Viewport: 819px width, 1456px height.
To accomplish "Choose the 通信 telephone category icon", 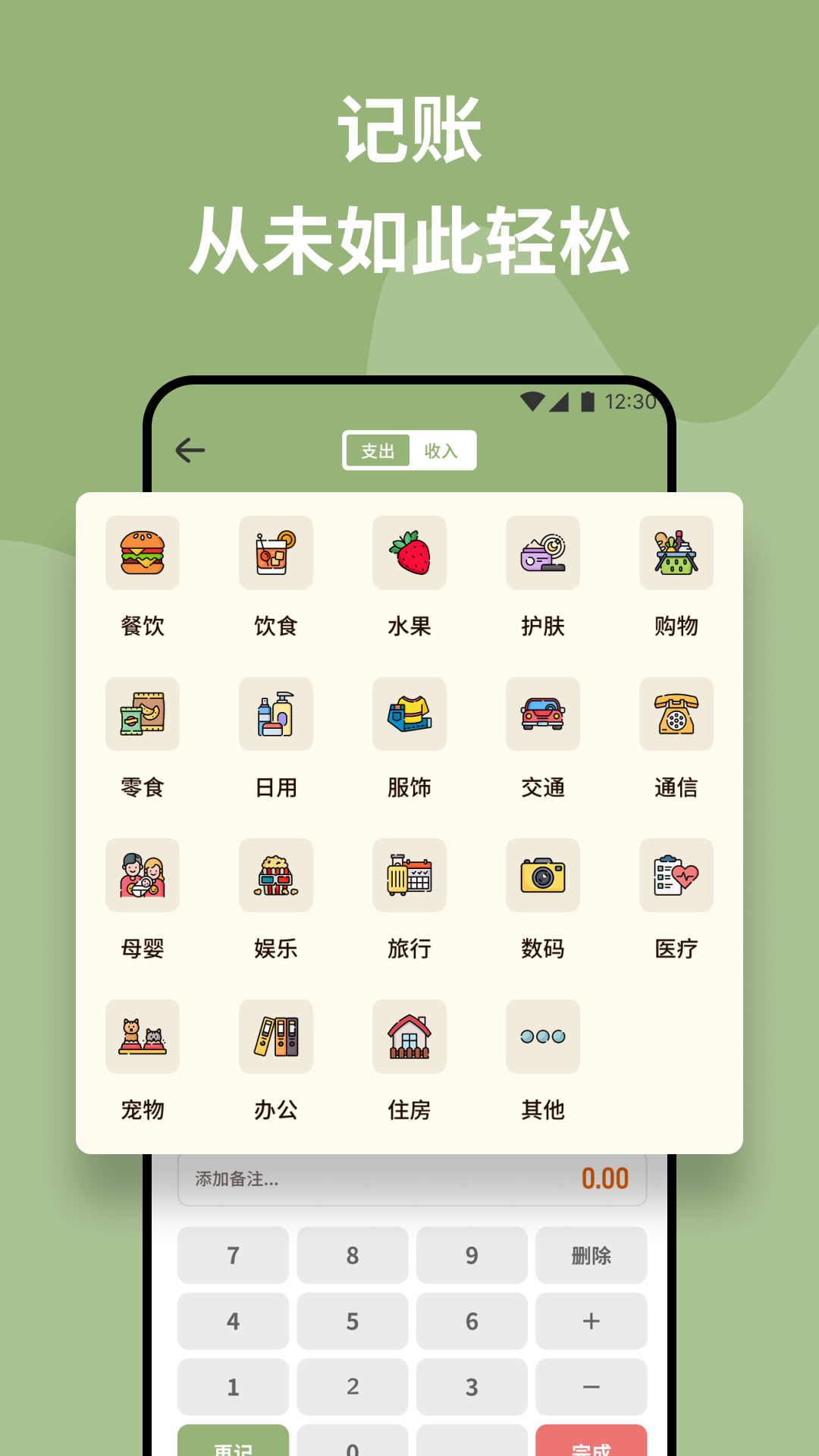I will (676, 714).
